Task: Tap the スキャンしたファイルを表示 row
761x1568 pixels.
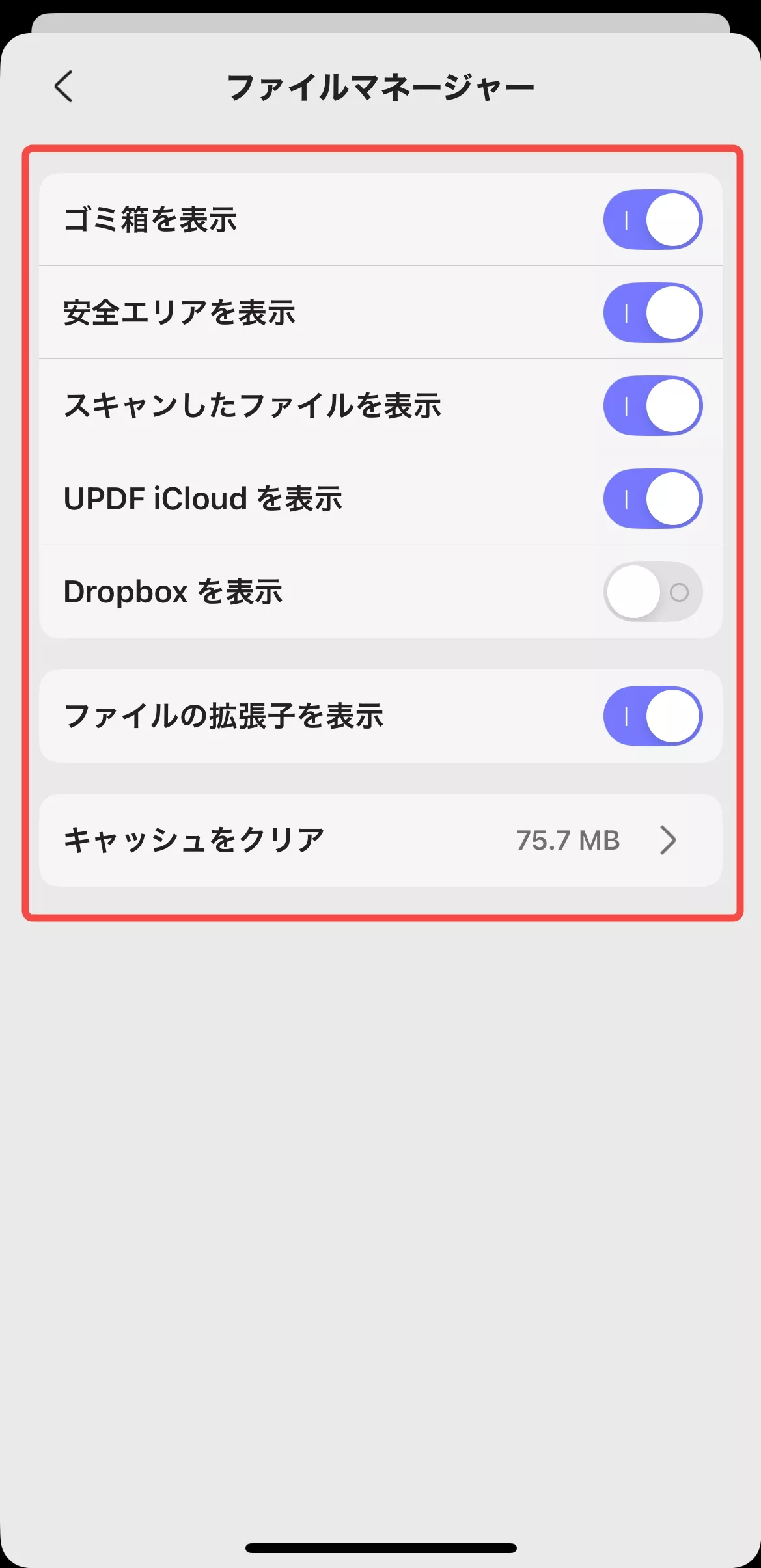Action: (254, 406)
